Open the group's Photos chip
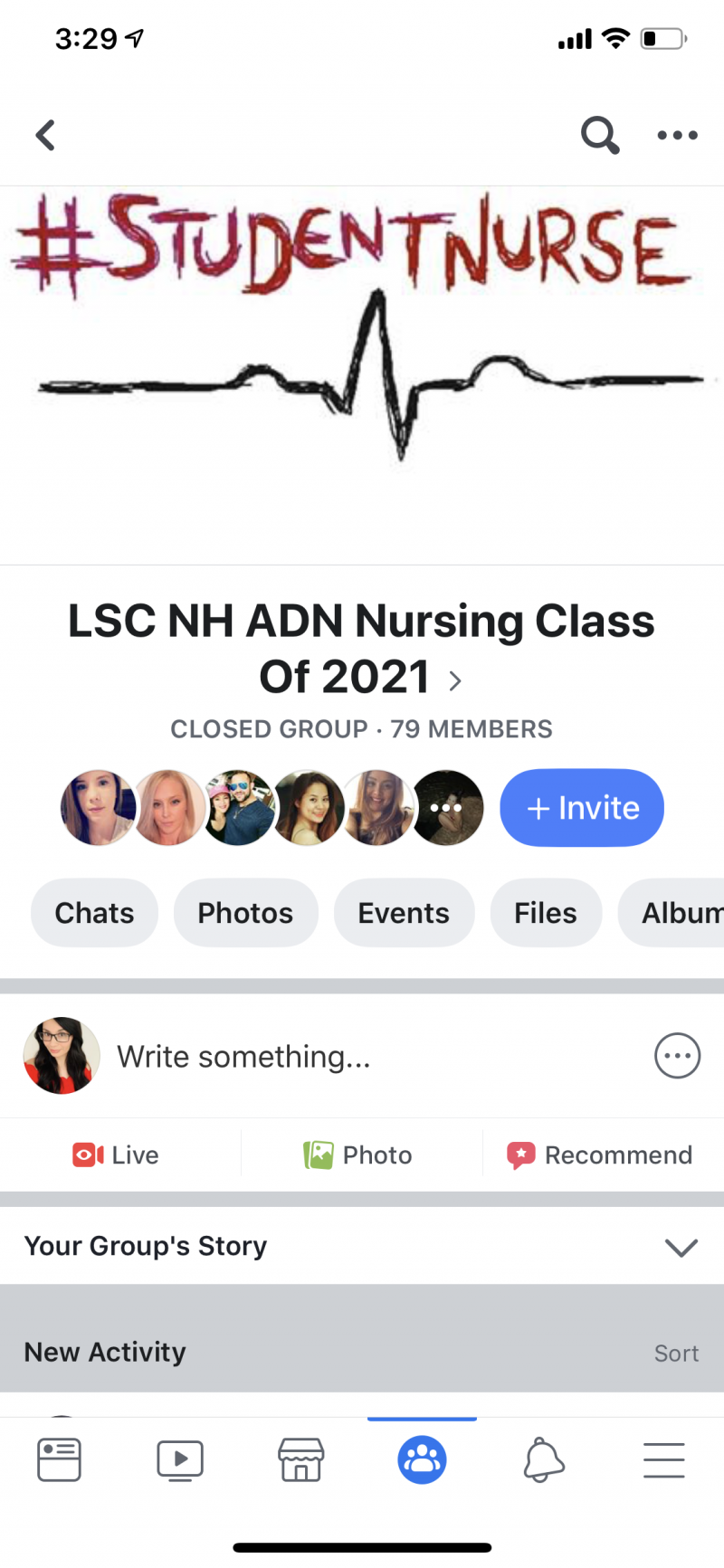Screen dimensions: 724x1568 tap(245, 913)
